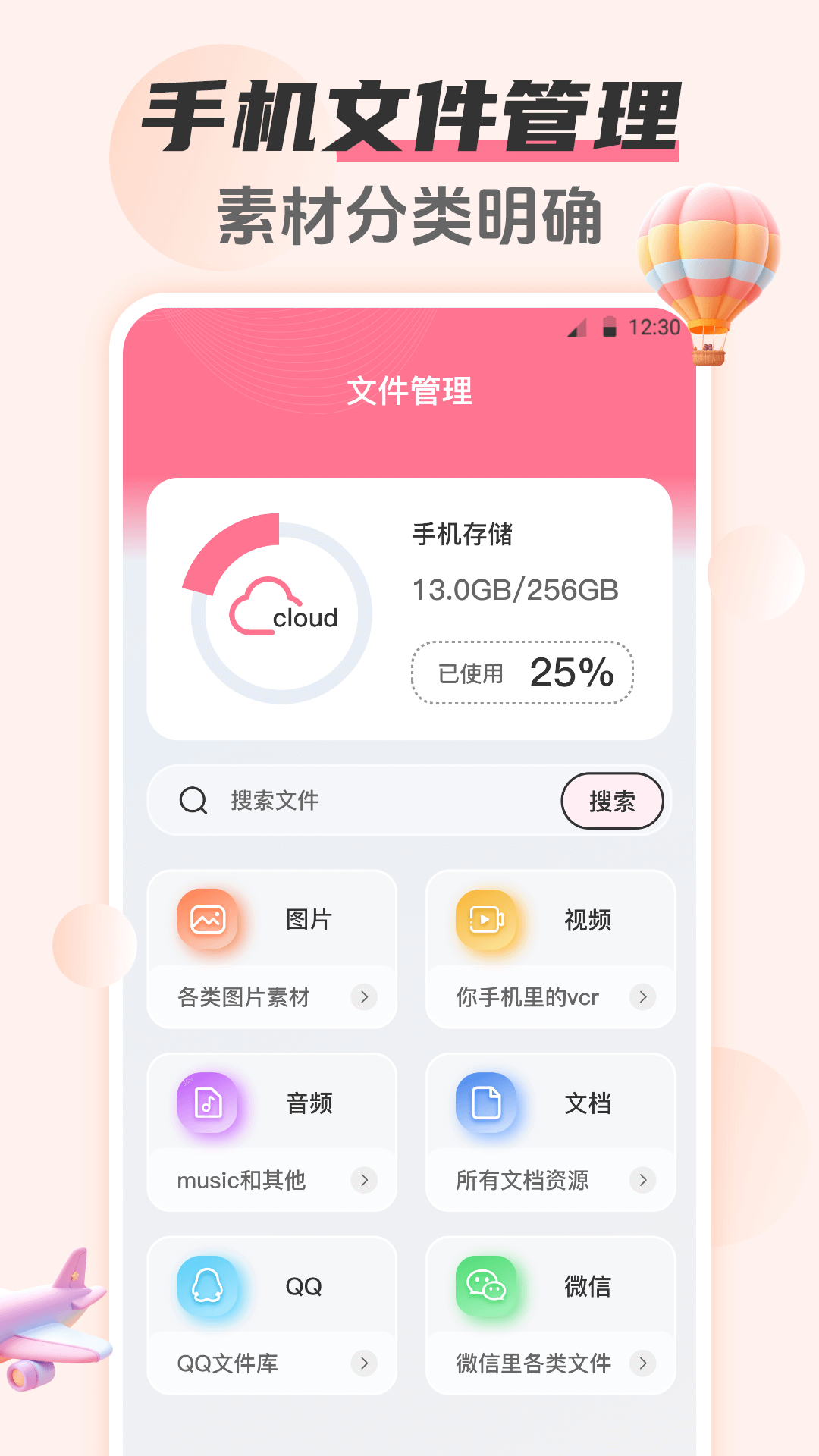Expand 所有文档资源 using the arrow
The image size is (819, 1456).
[642, 1181]
